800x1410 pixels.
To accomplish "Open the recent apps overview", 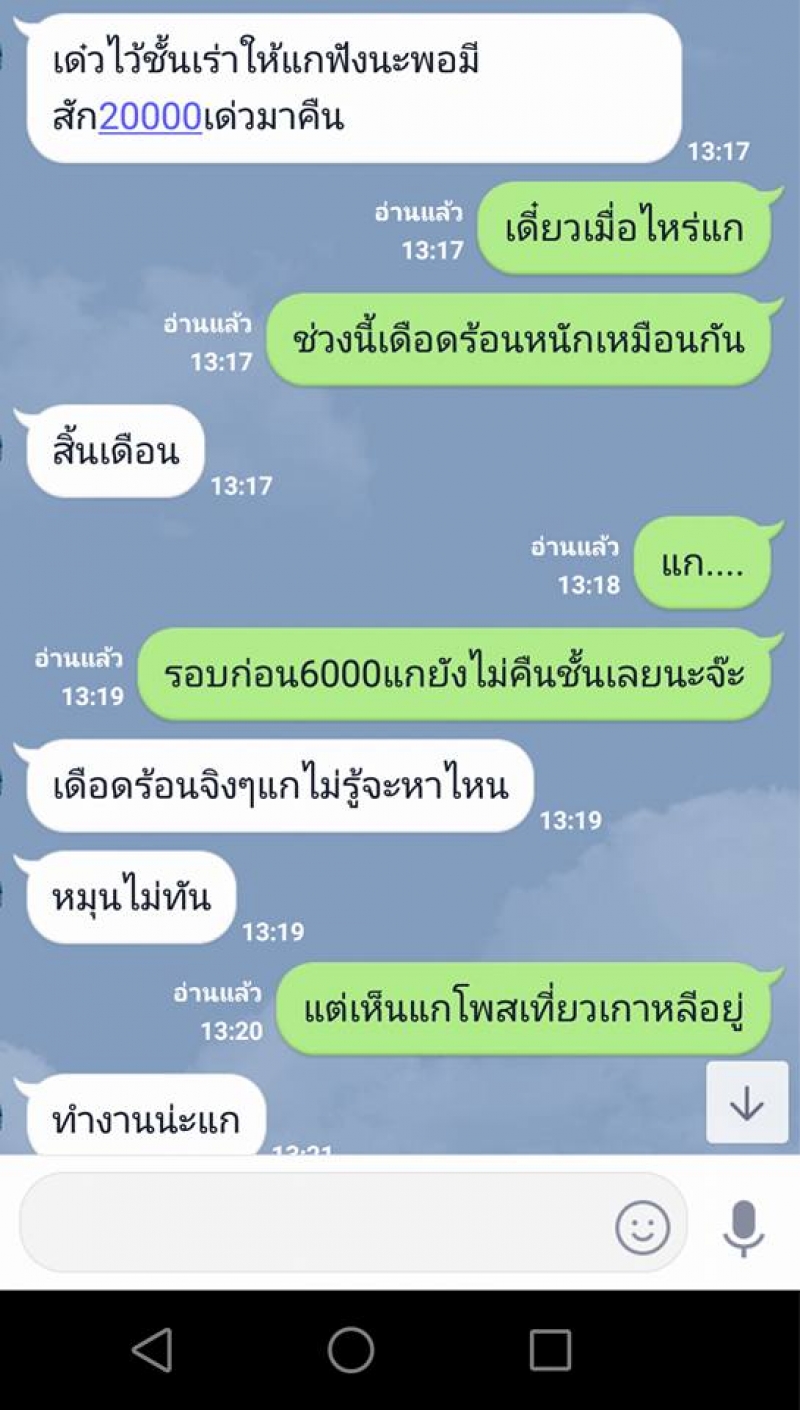I will (x=550, y=1350).
